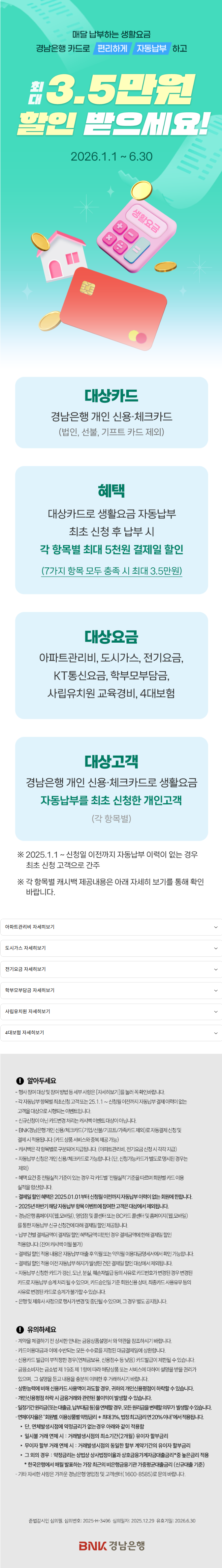Show 사립유치원 자세히보기 details
Screen dimensions: 222x1568
111,1012
